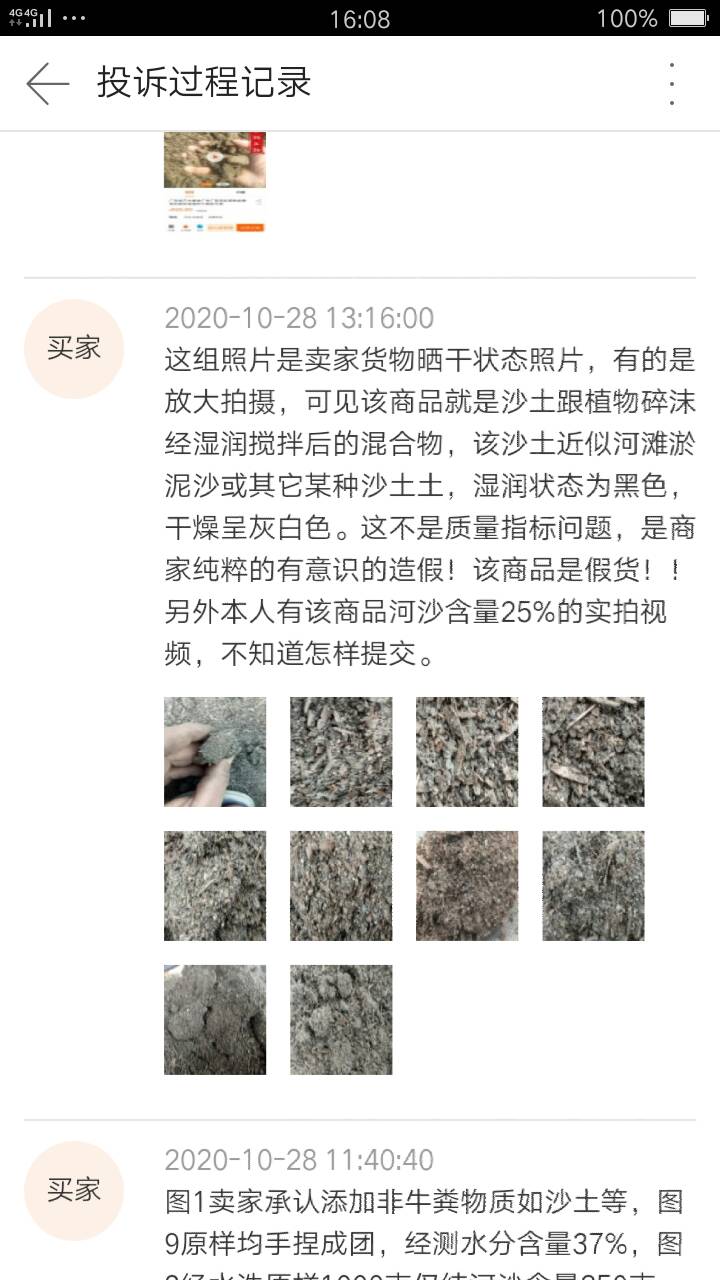720x1280 pixels.
Task: View the fourth photo in the first row
Action: pyautogui.click(x=593, y=752)
